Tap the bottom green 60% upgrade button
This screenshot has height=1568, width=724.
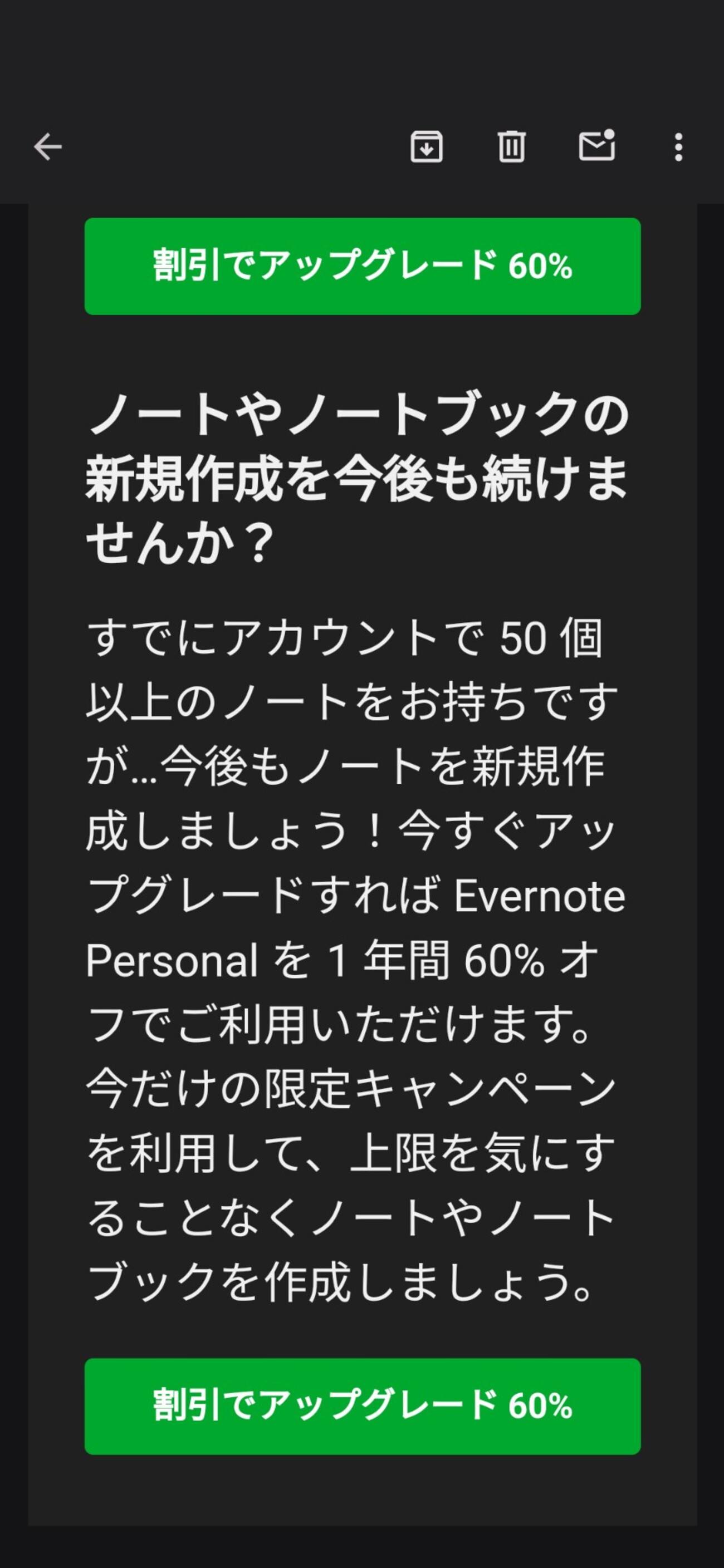(x=363, y=1406)
